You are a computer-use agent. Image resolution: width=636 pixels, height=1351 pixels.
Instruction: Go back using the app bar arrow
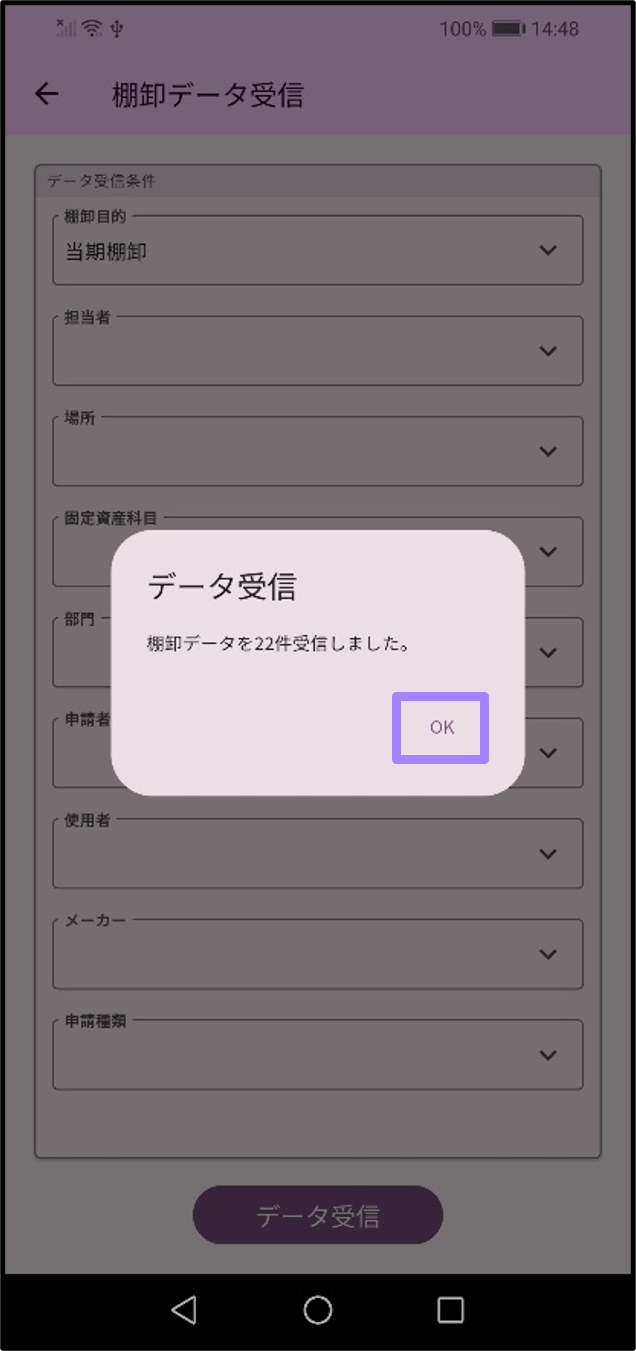[47, 94]
